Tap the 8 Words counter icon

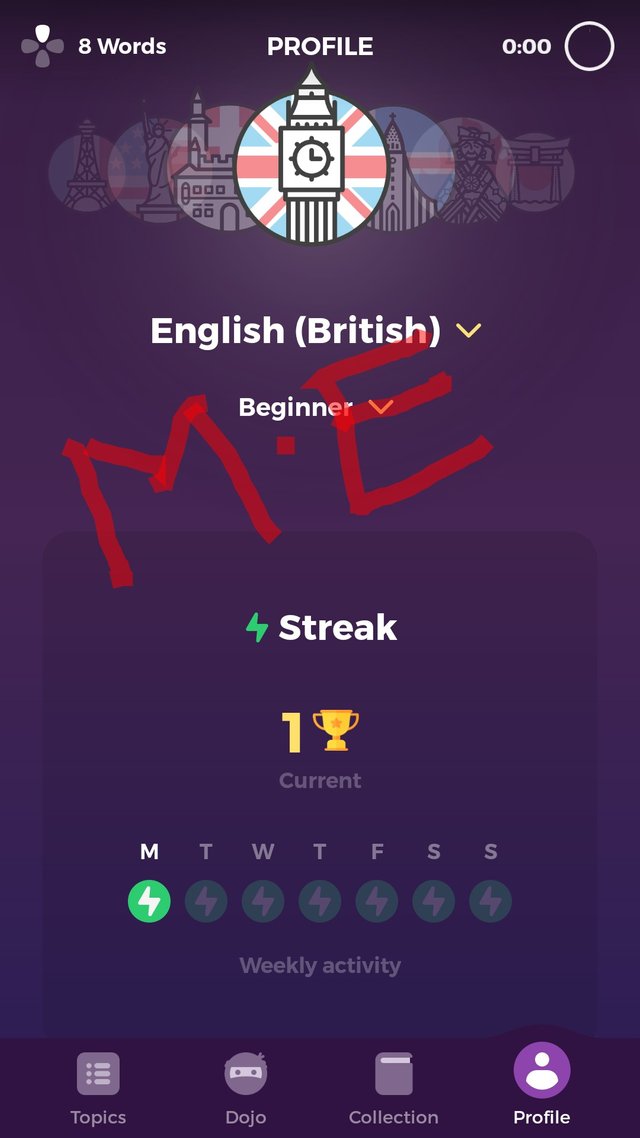coord(42,46)
